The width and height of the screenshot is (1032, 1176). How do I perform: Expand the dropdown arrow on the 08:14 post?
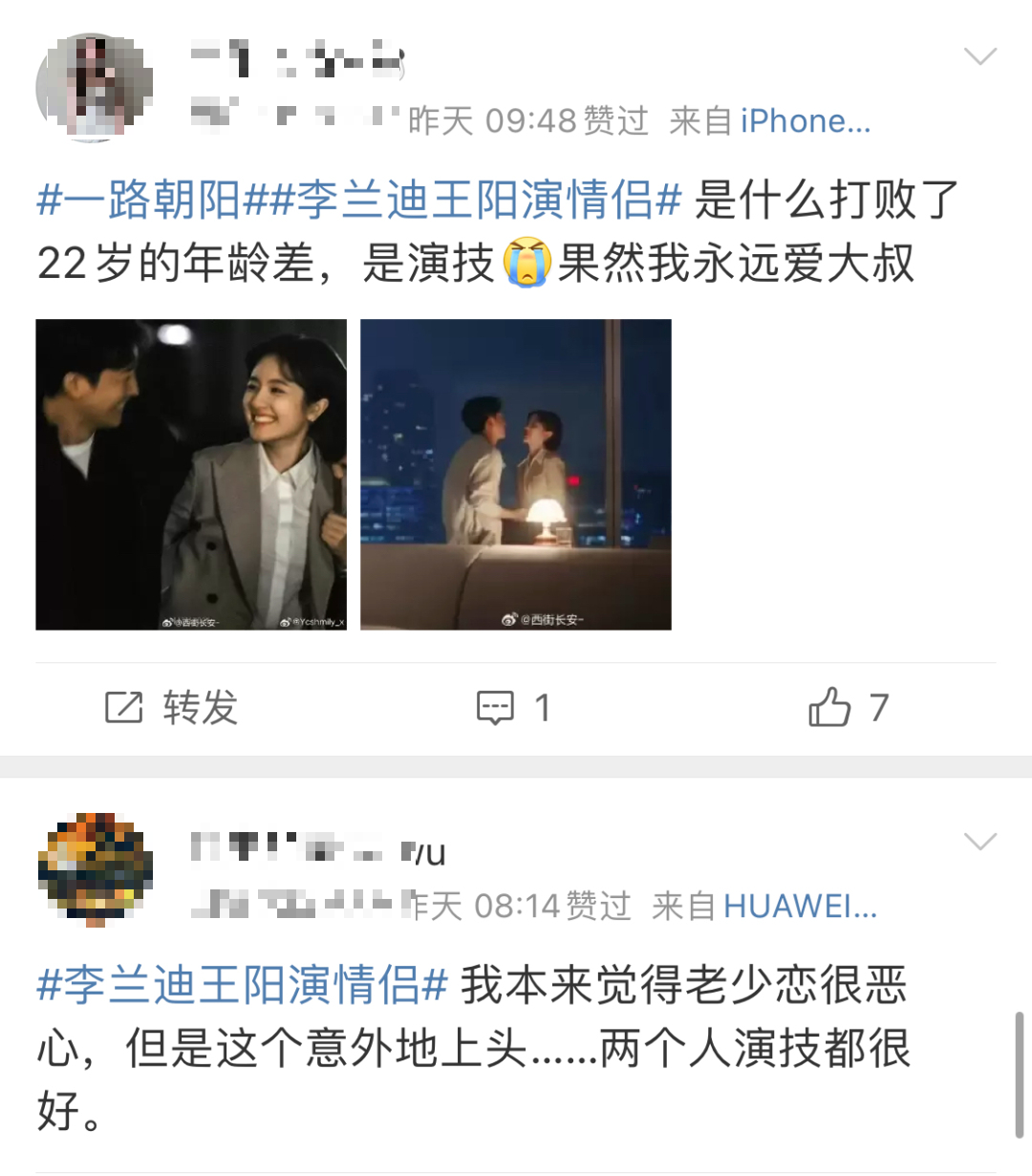pyautogui.click(x=980, y=842)
